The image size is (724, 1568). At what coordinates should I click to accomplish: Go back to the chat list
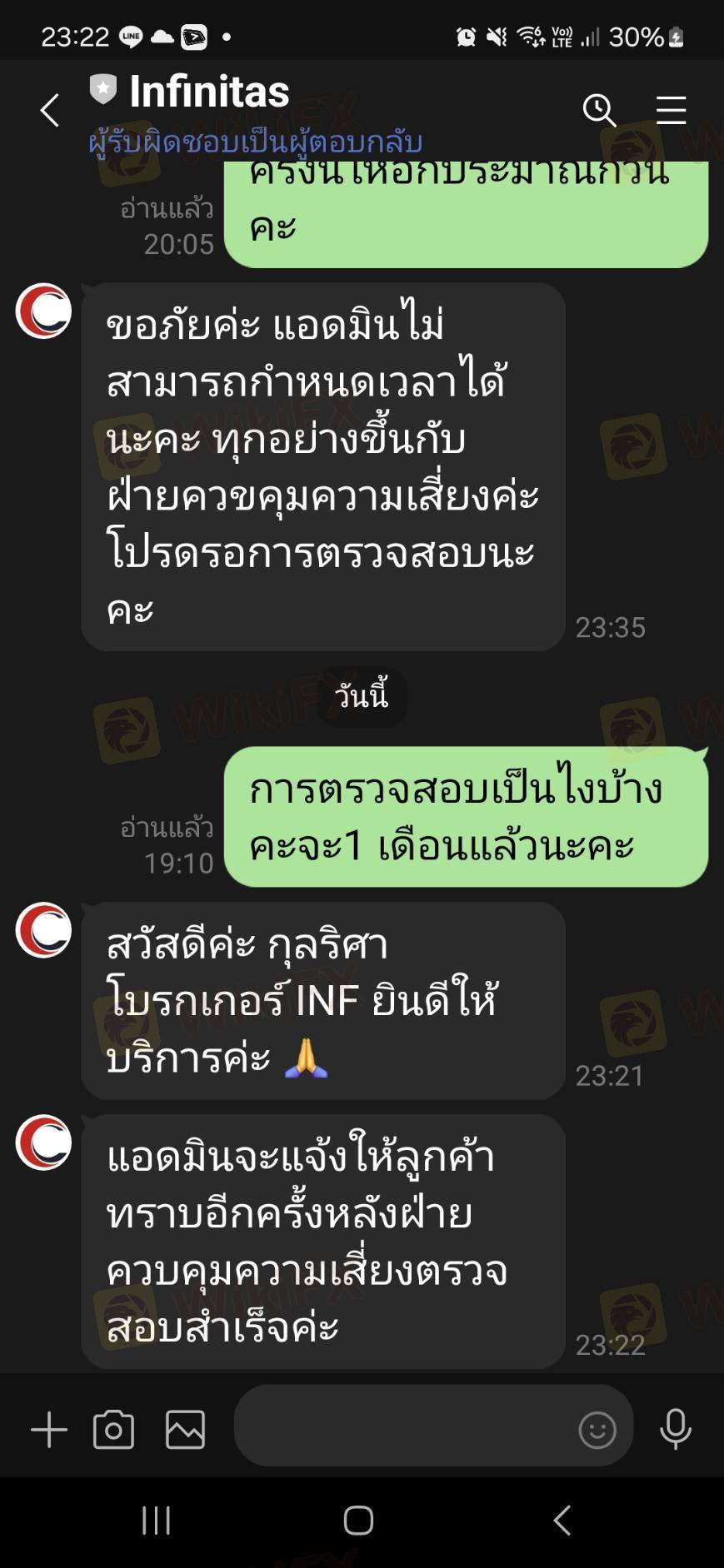(50, 110)
